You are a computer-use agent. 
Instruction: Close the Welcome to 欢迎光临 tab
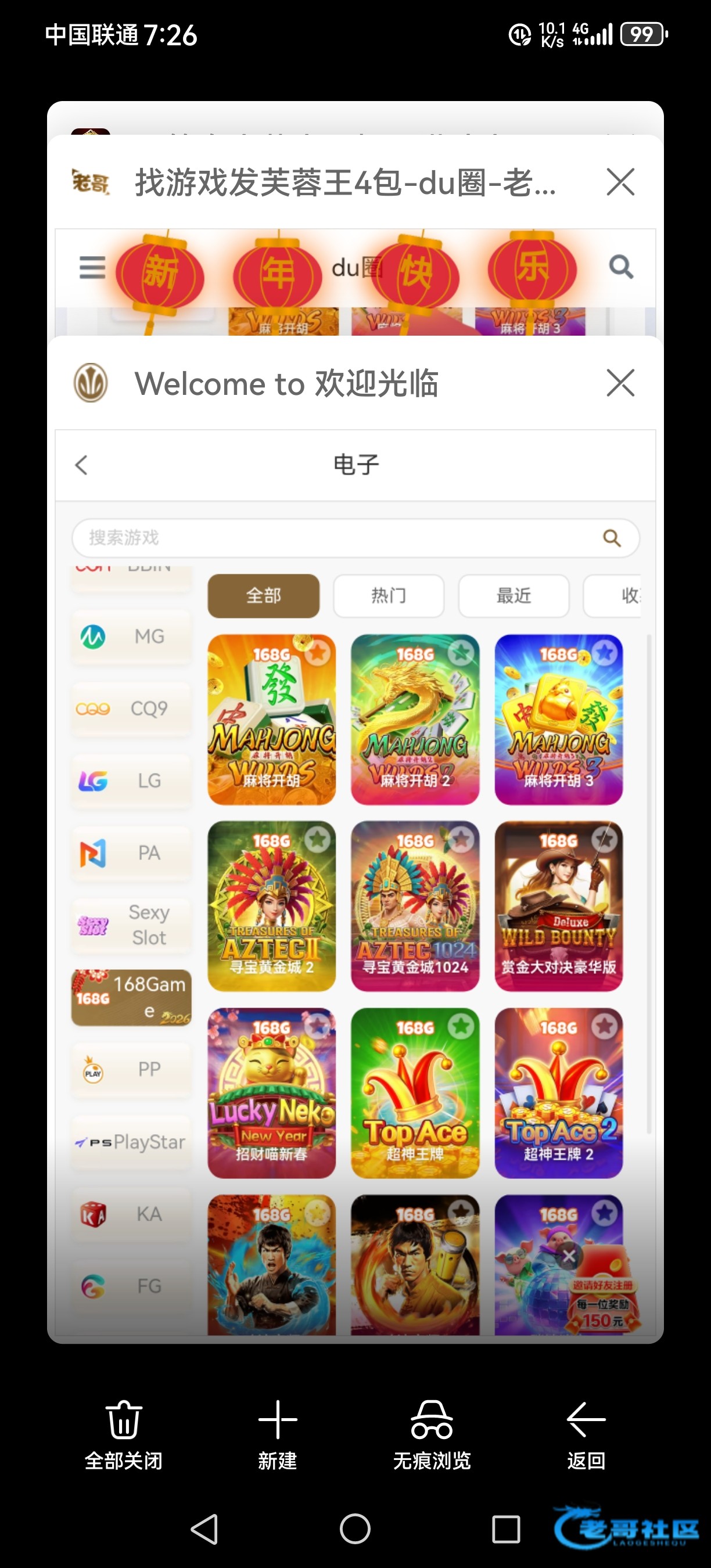(x=620, y=383)
